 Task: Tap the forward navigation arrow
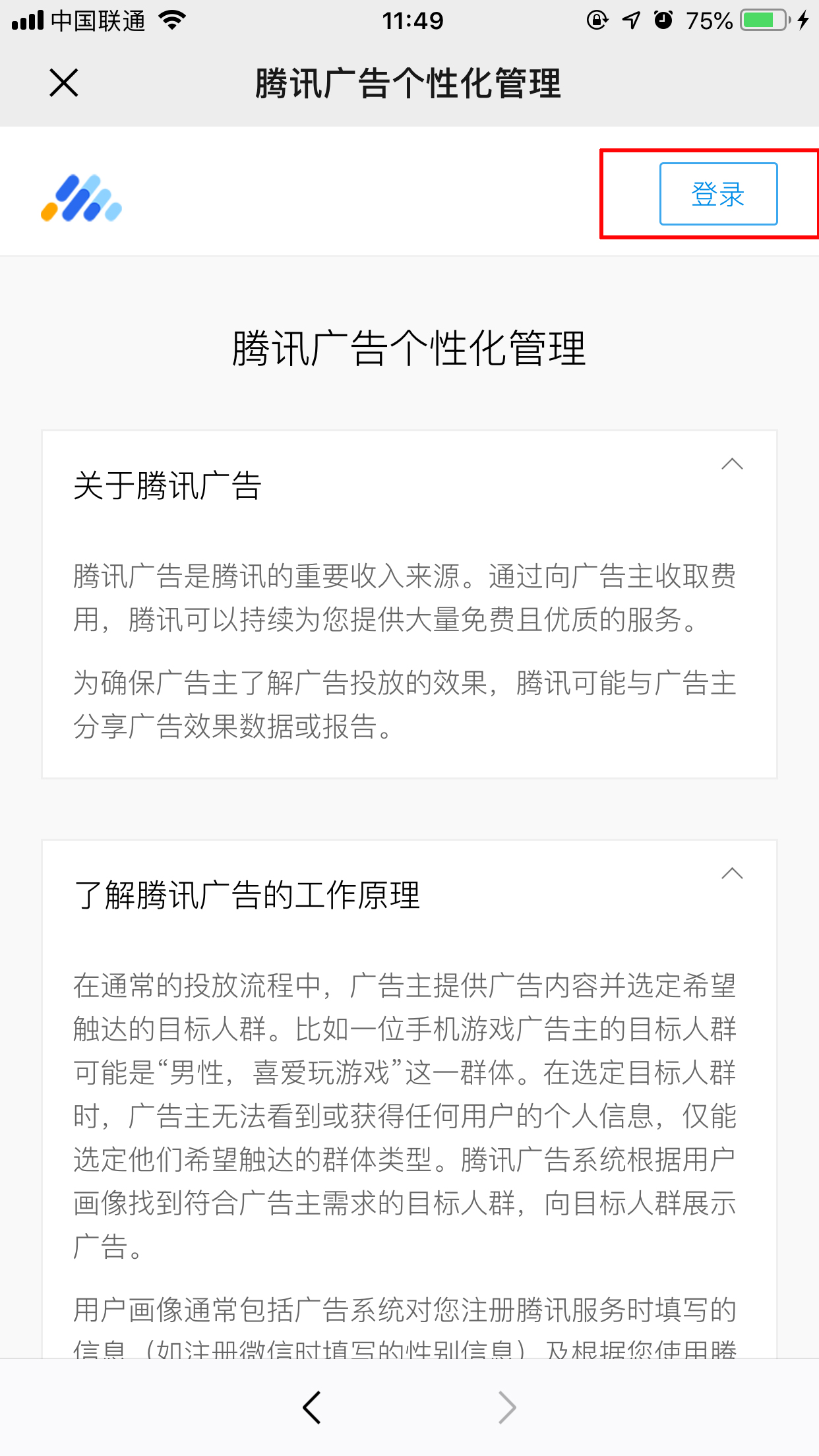(x=506, y=1407)
